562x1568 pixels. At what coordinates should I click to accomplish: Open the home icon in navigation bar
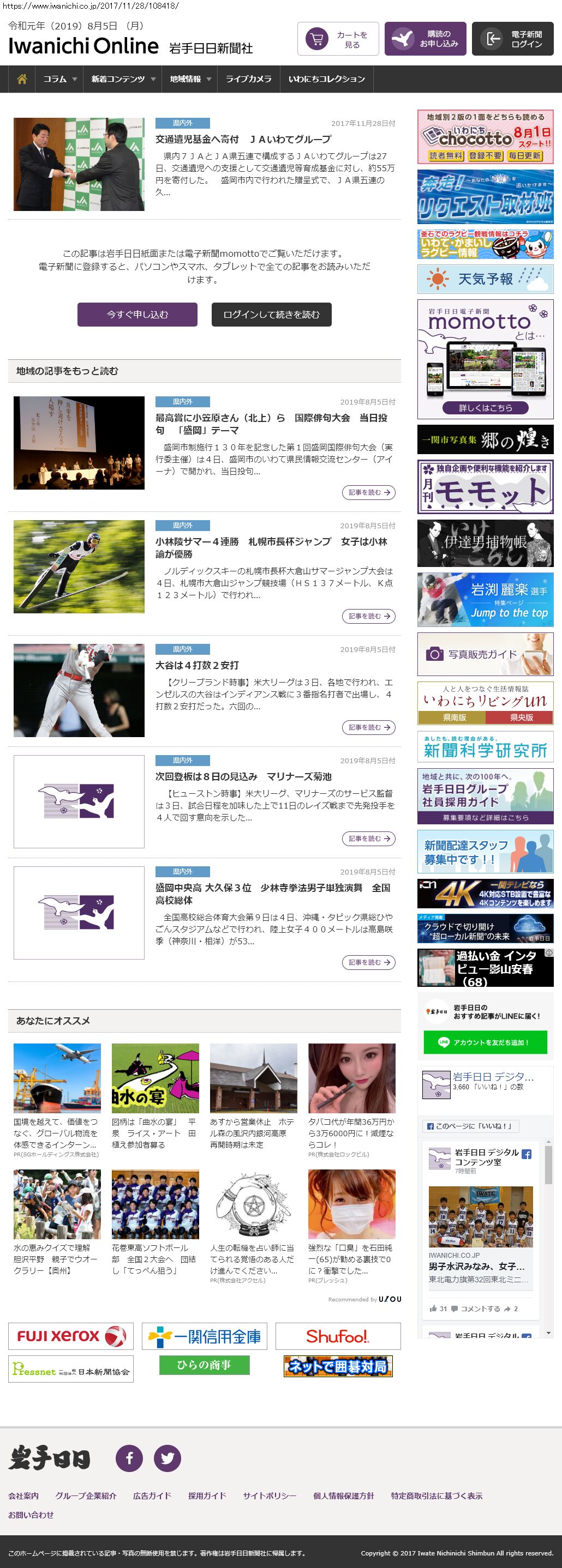pos(22,79)
